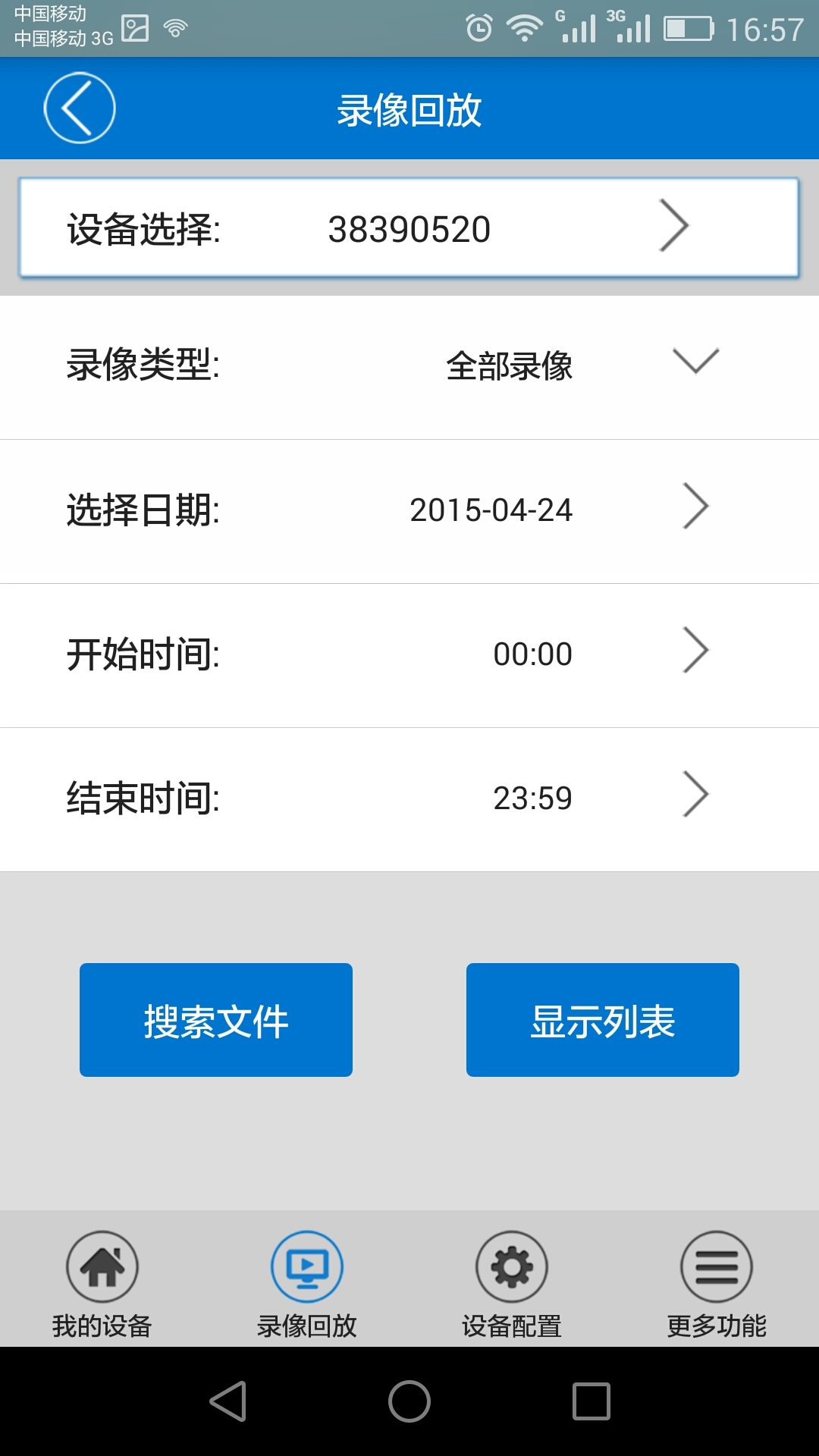This screenshot has height=1456, width=819.
Task: Select the start time value 00:00
Action: point(531,653)
